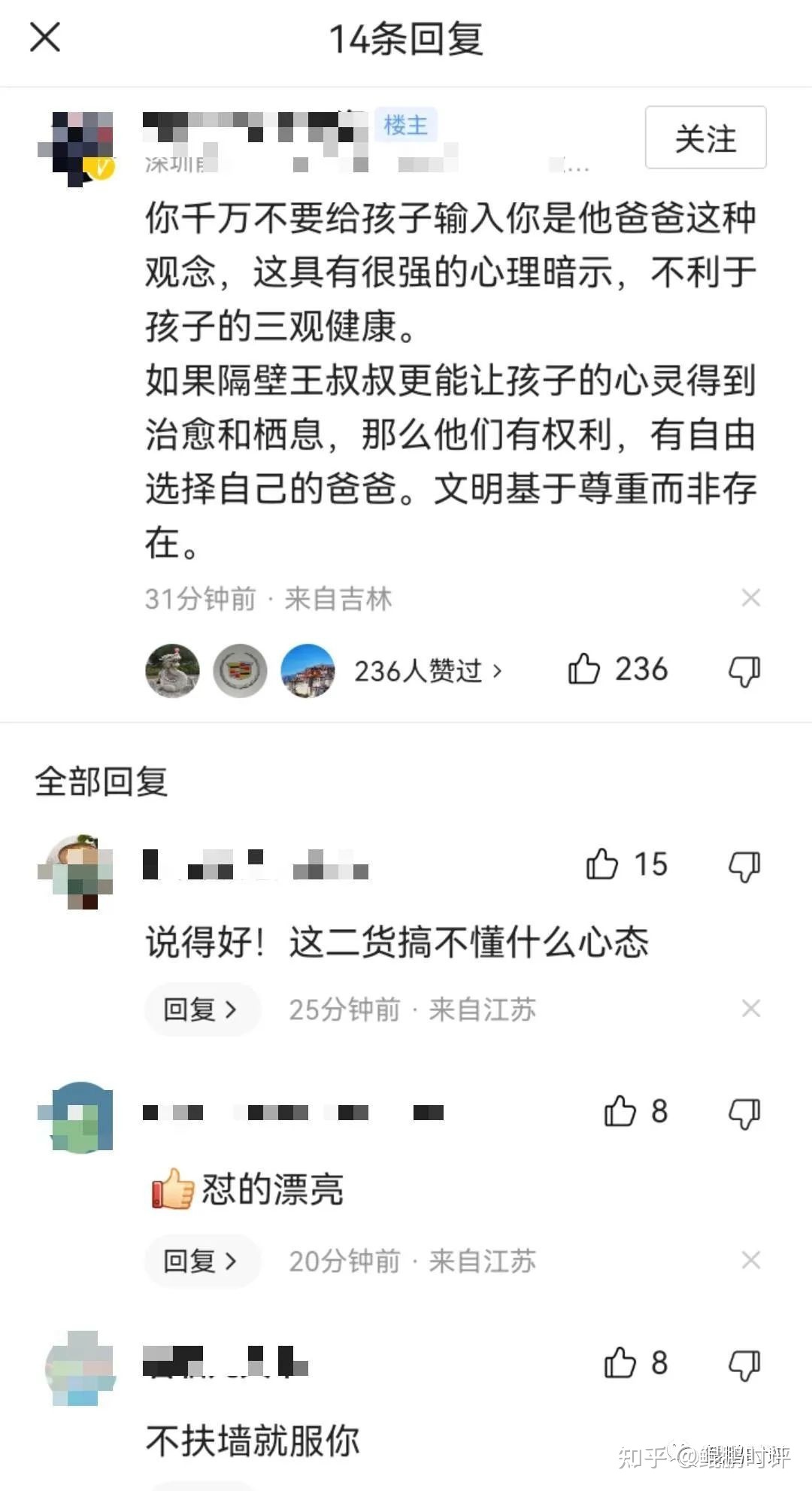This screenshot has width=812, height=1491.
Task: Dismiss the reply posted 25分钟前
Action: 750,1009
